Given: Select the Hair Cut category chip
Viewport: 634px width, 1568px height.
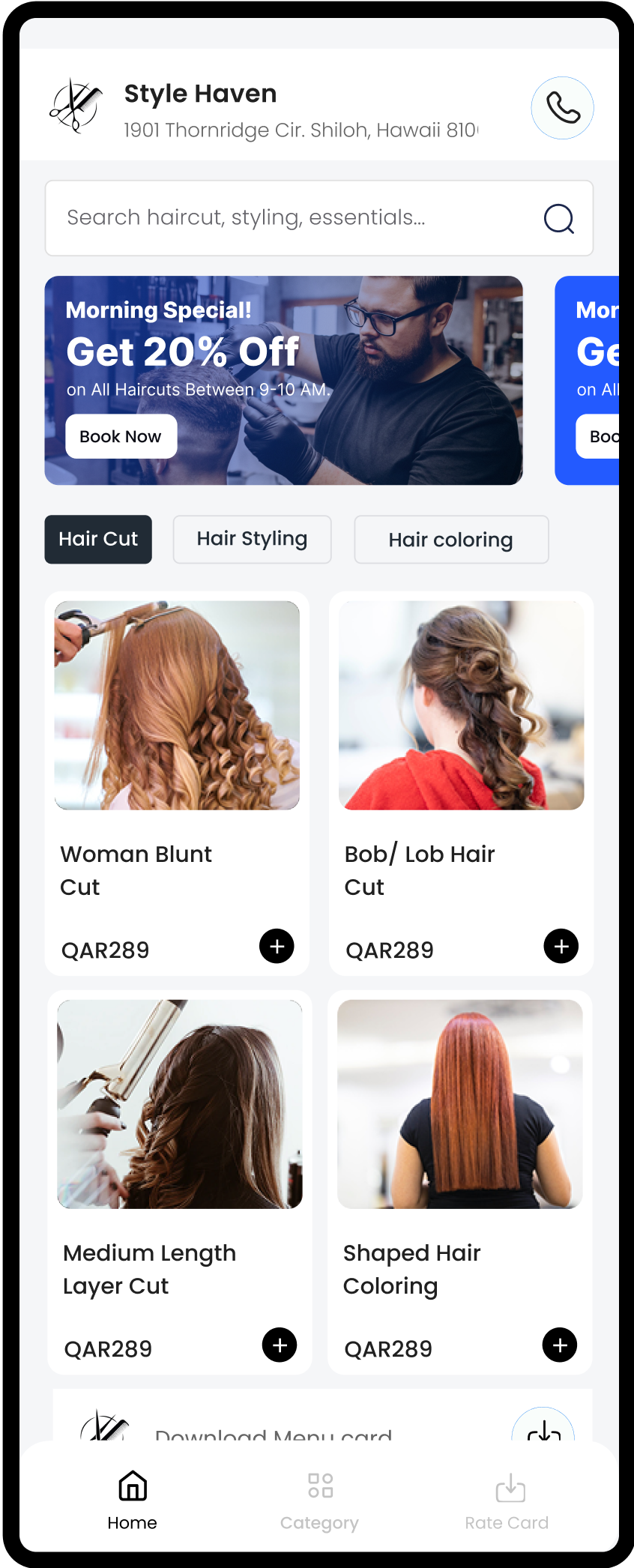Looking at the screenshot, I should [98, 539].
